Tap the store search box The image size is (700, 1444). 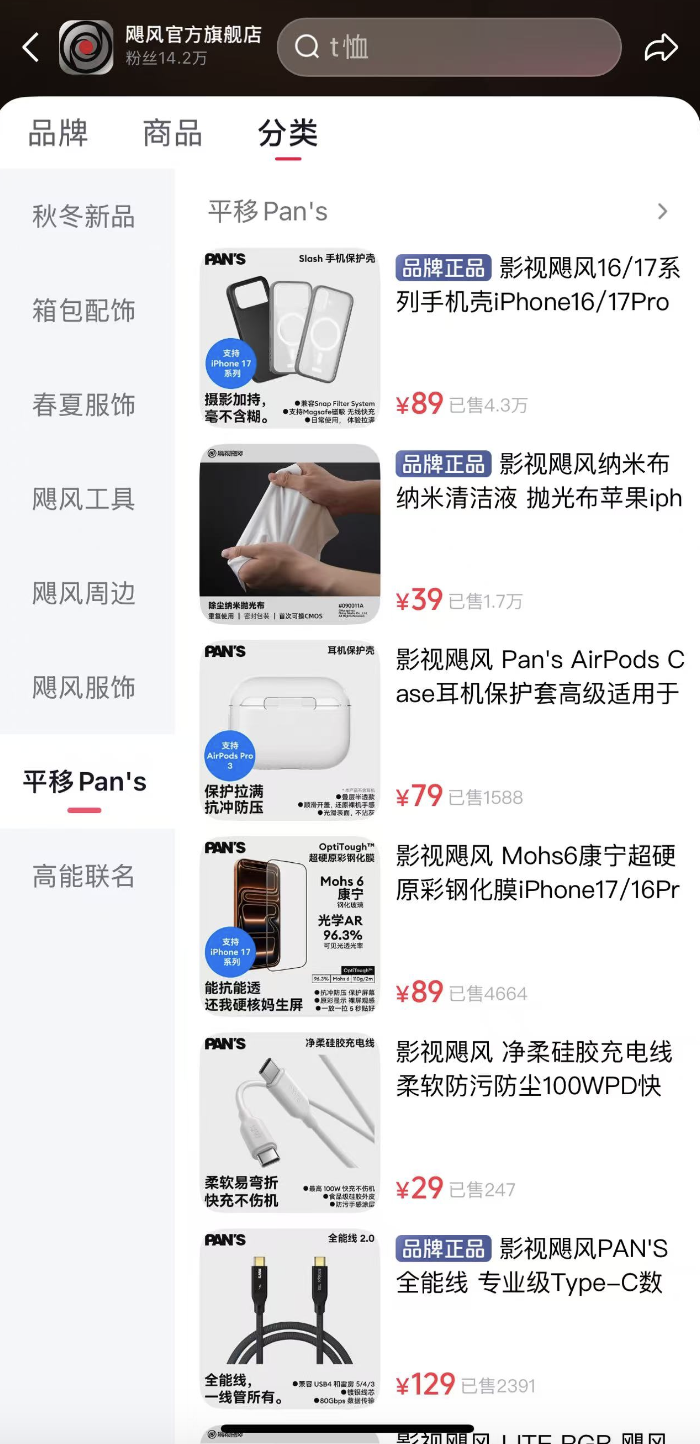click(448, 47)
